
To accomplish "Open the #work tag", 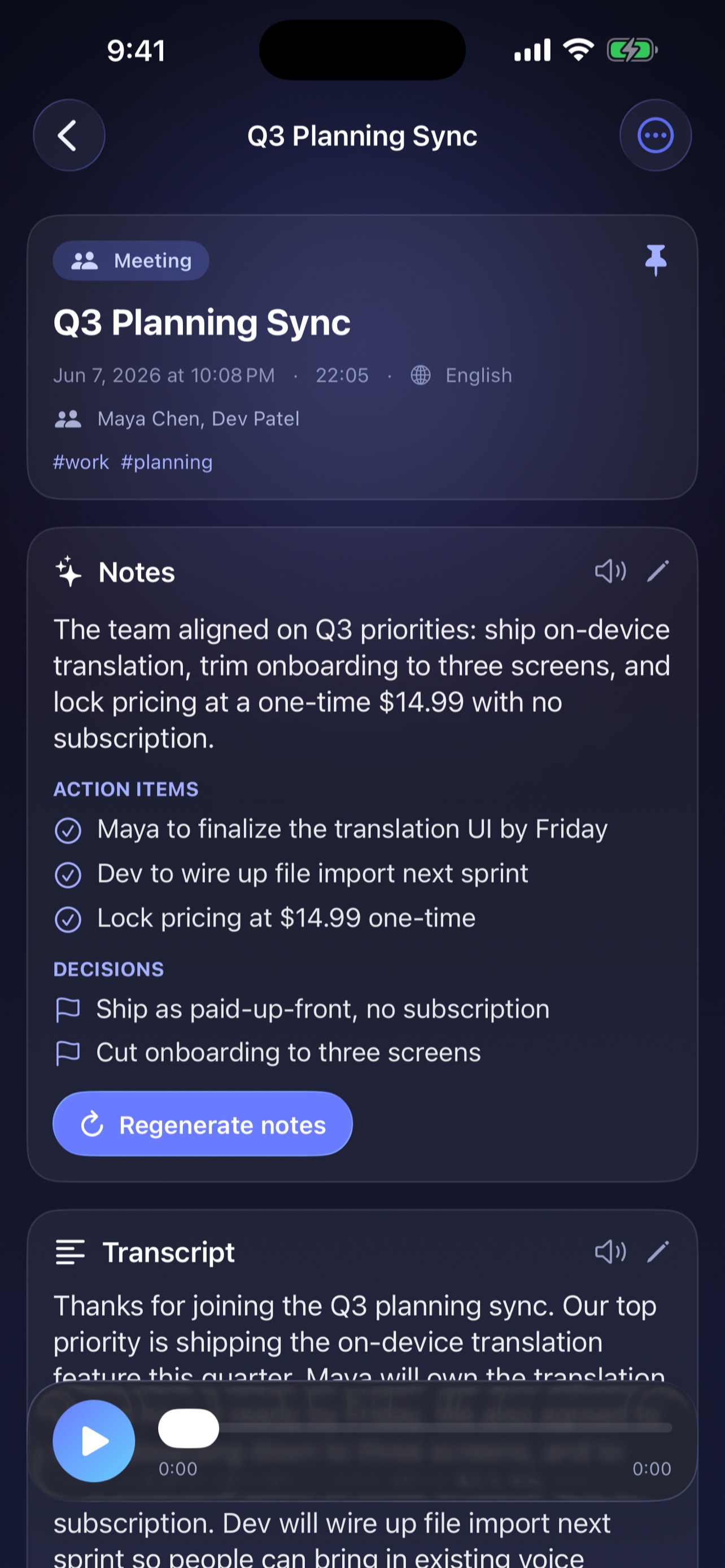I will (x=81, y=462).
